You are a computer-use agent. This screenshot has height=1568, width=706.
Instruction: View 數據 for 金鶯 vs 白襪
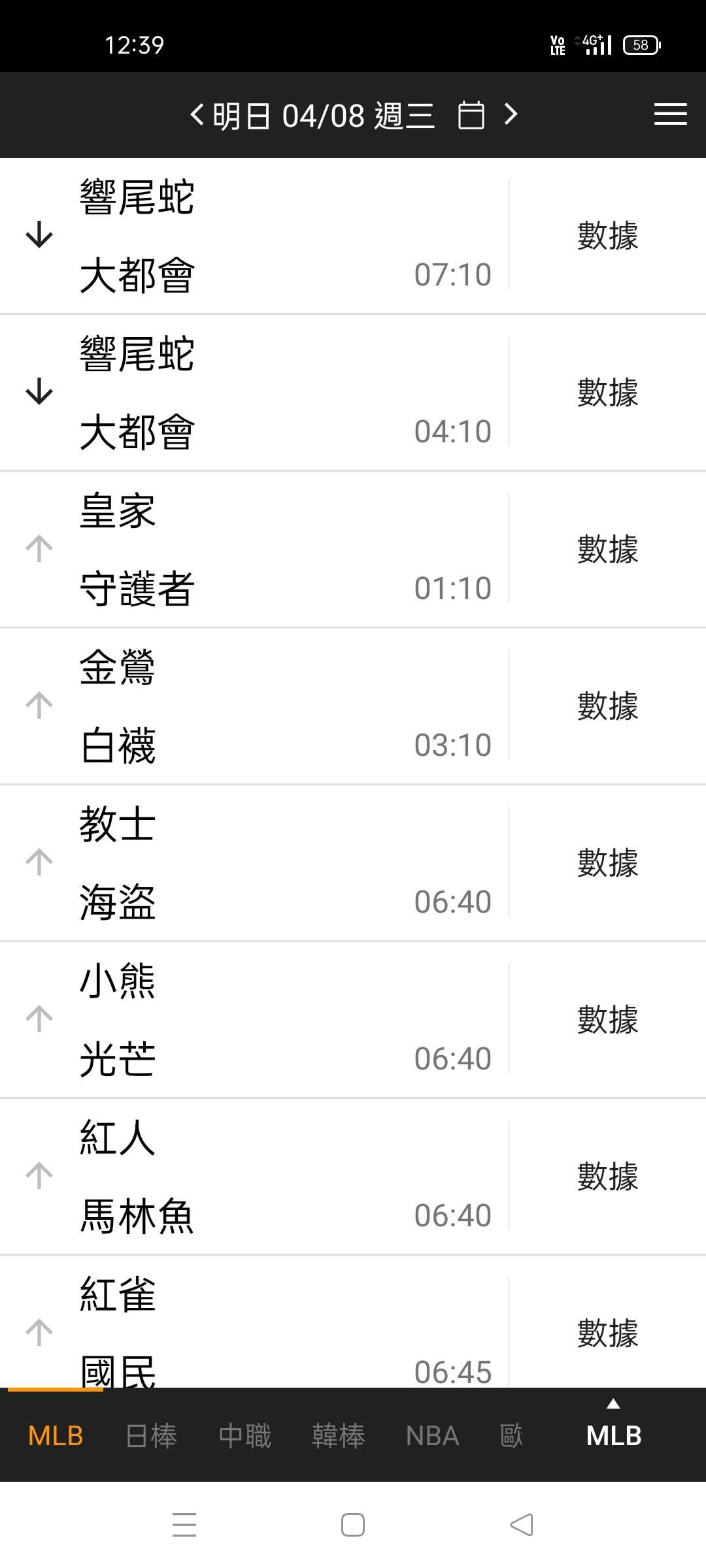(x=607, y=706)
